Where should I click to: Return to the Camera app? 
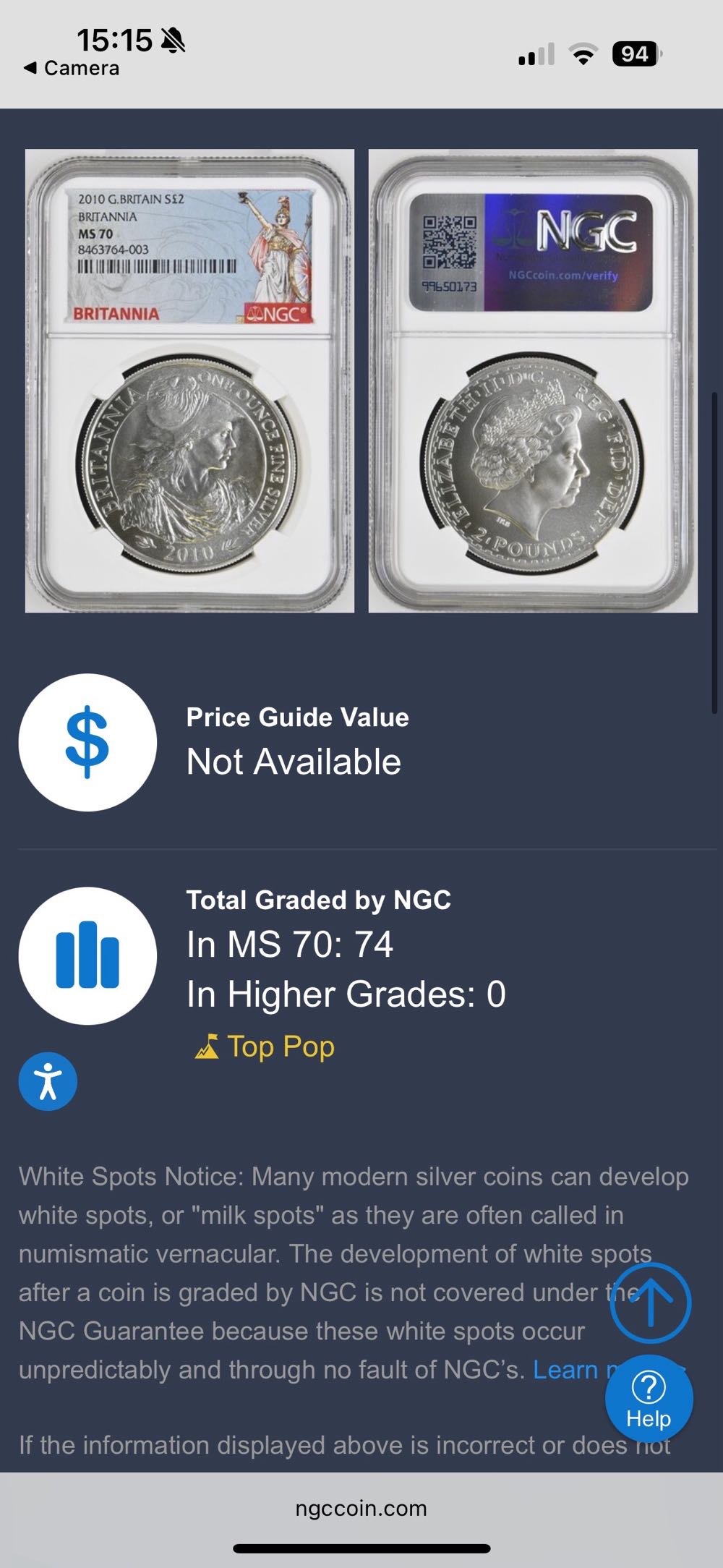(71, 68)
